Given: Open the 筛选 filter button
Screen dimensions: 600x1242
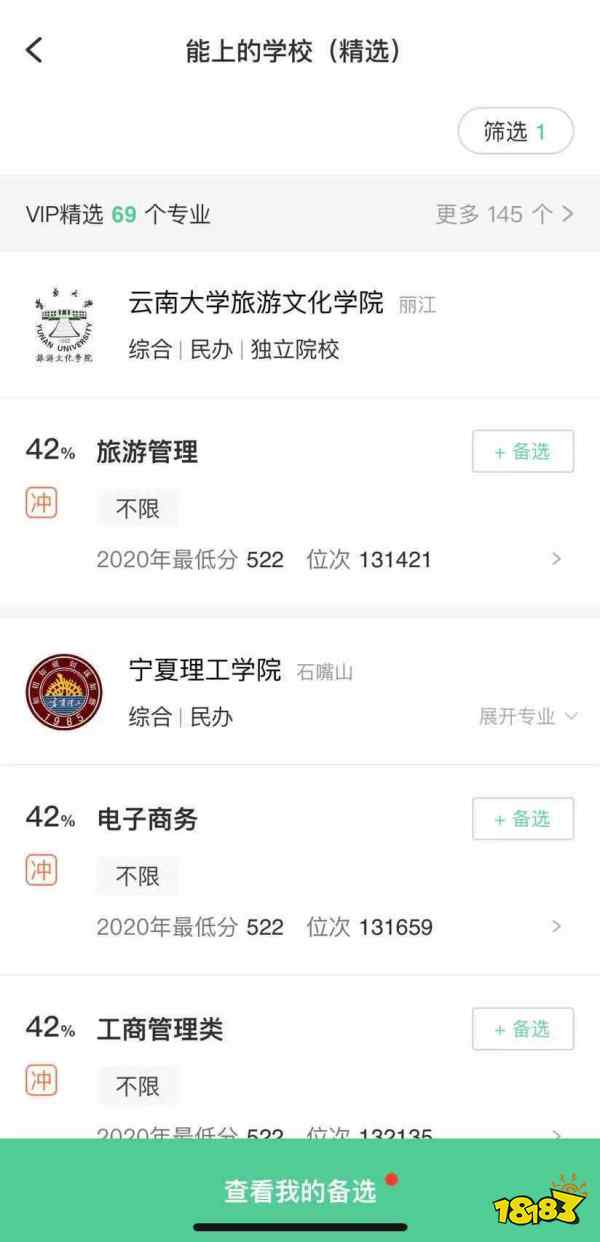Looking at the screenshot, I should pos(515,132).
